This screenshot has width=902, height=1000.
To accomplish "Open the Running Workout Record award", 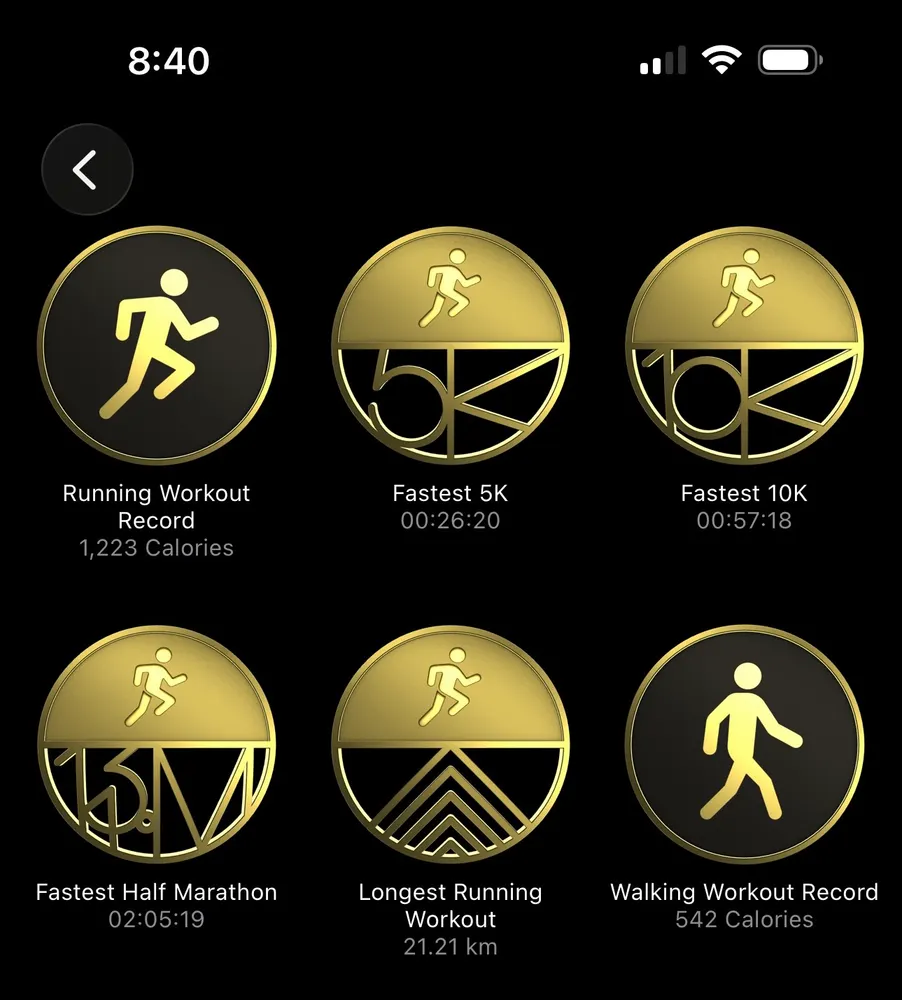I will [157, 346].
